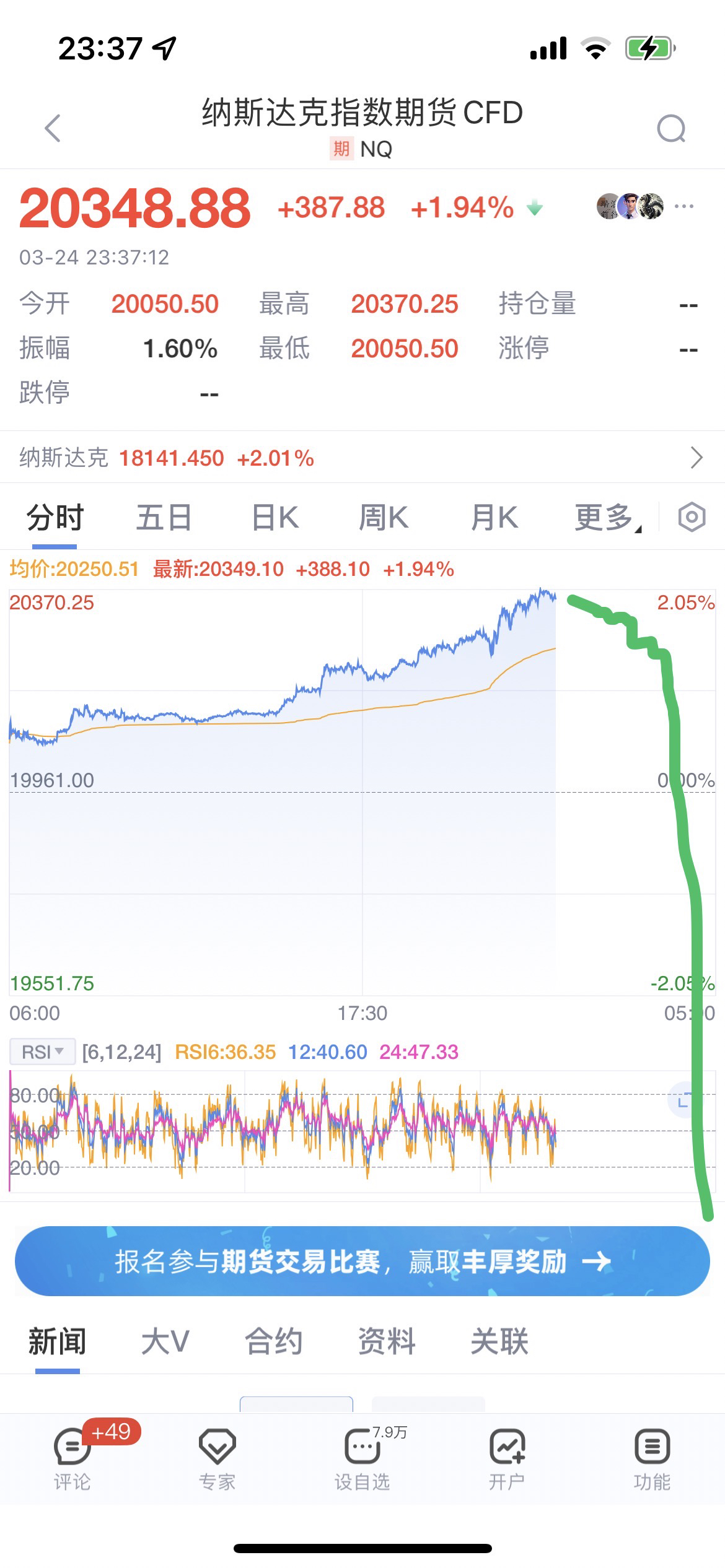Open the 纳斯达克 index row

click(362, 458)
